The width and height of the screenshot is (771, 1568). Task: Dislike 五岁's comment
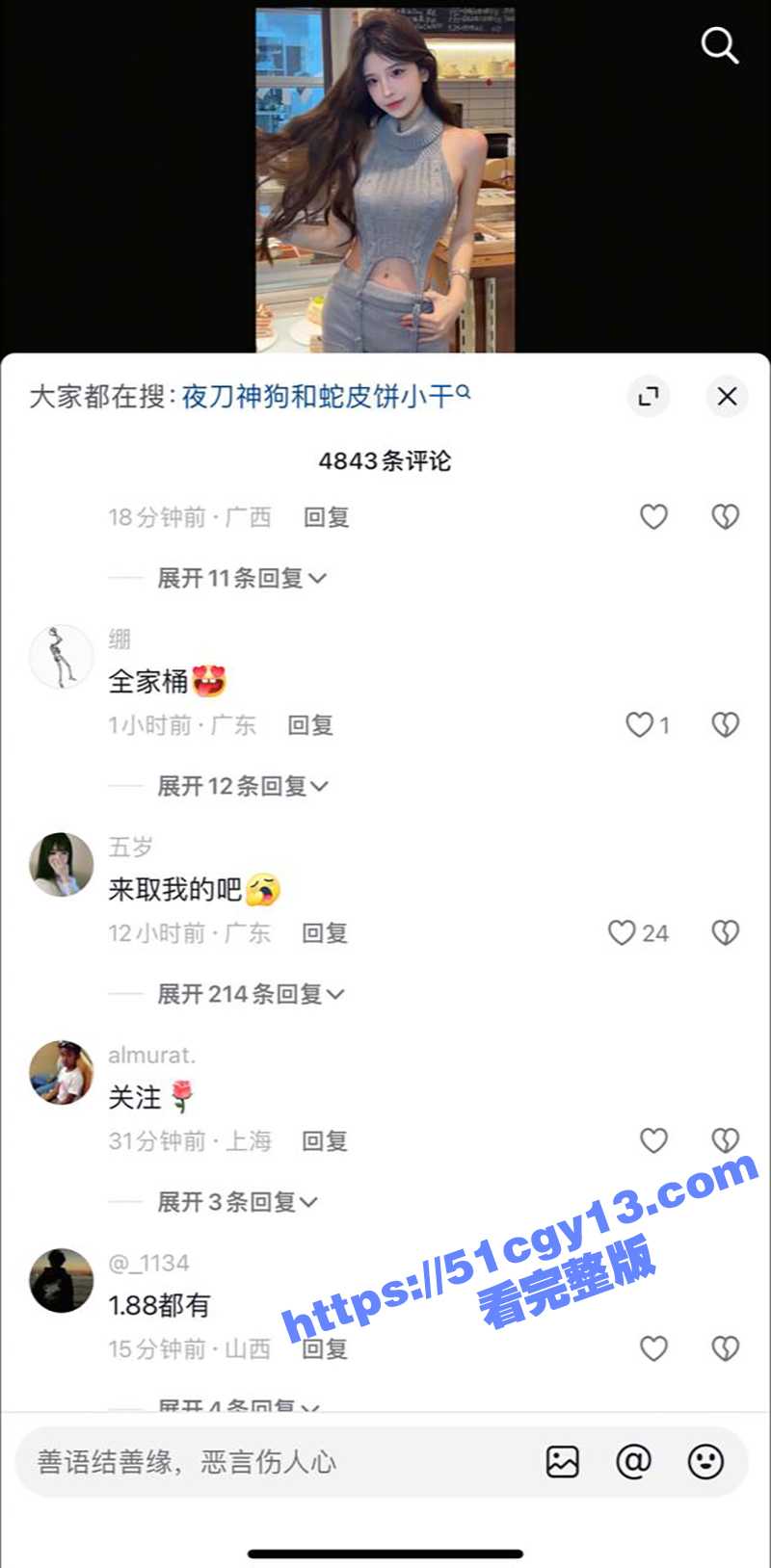click(725, 932)
